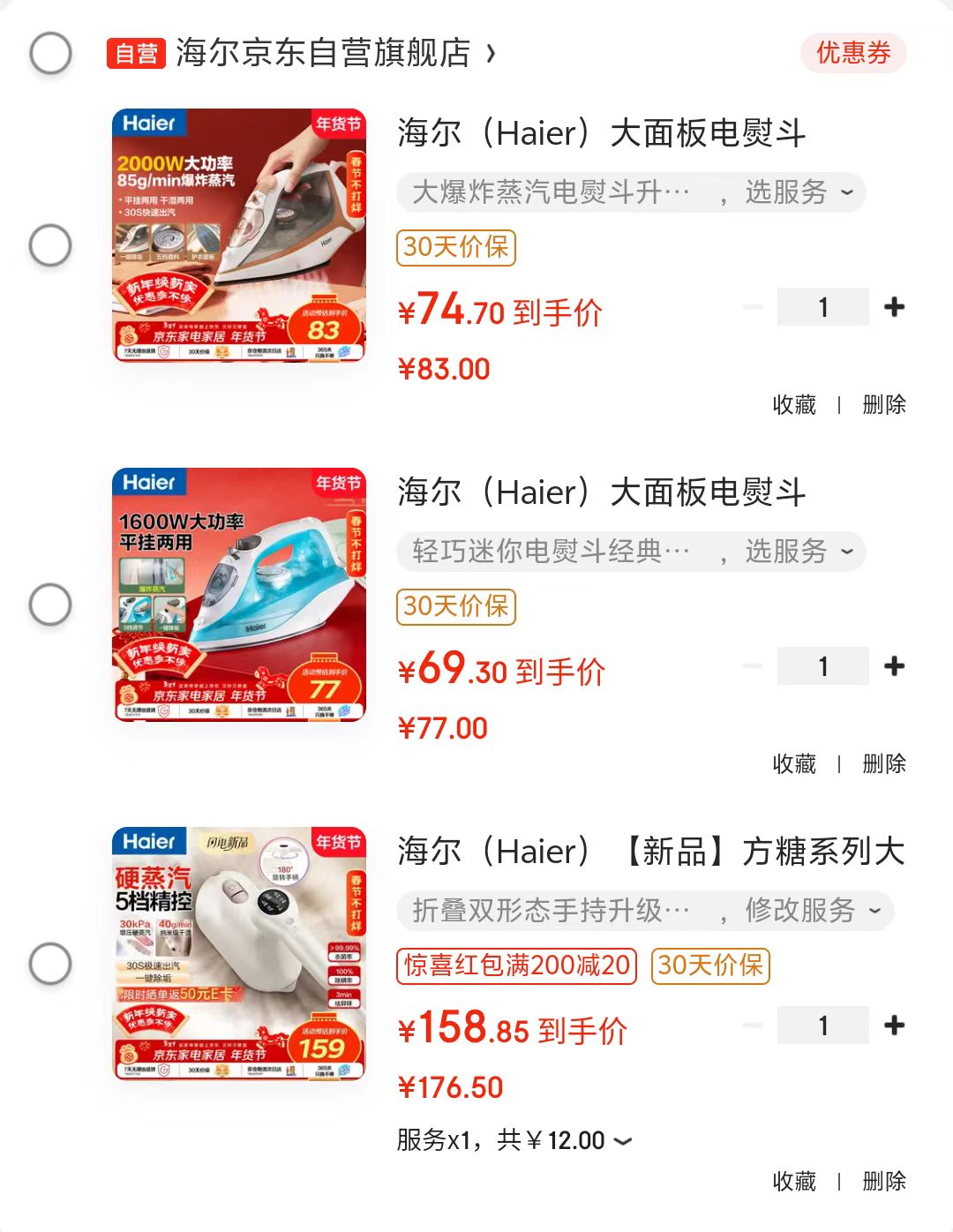953x1232 pixels.
Task: Increase quantity of the ¥158.85 steamer
Action: coord(894,1025)
